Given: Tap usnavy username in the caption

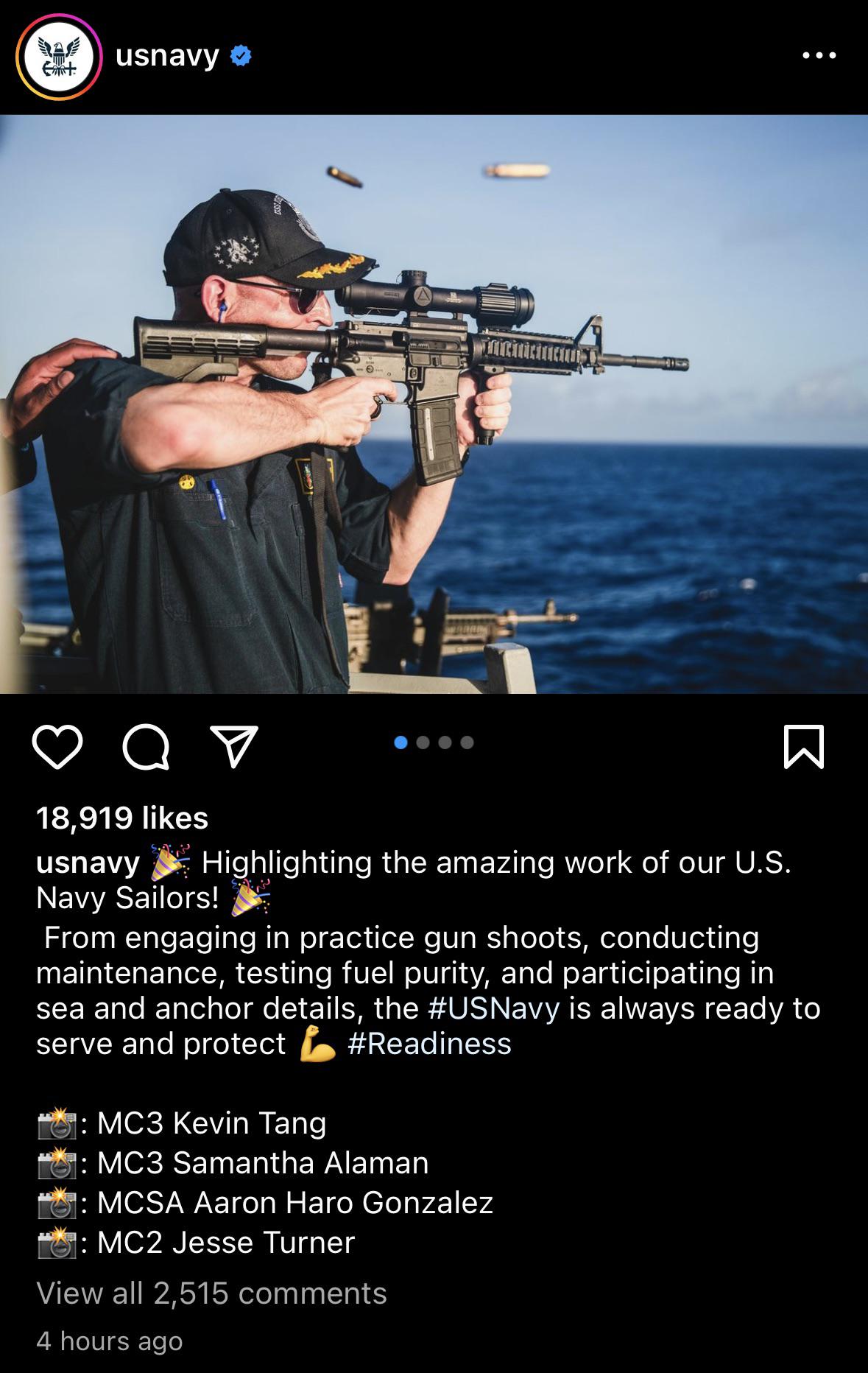Looking at the screenshot, I should tap(88, 863).
